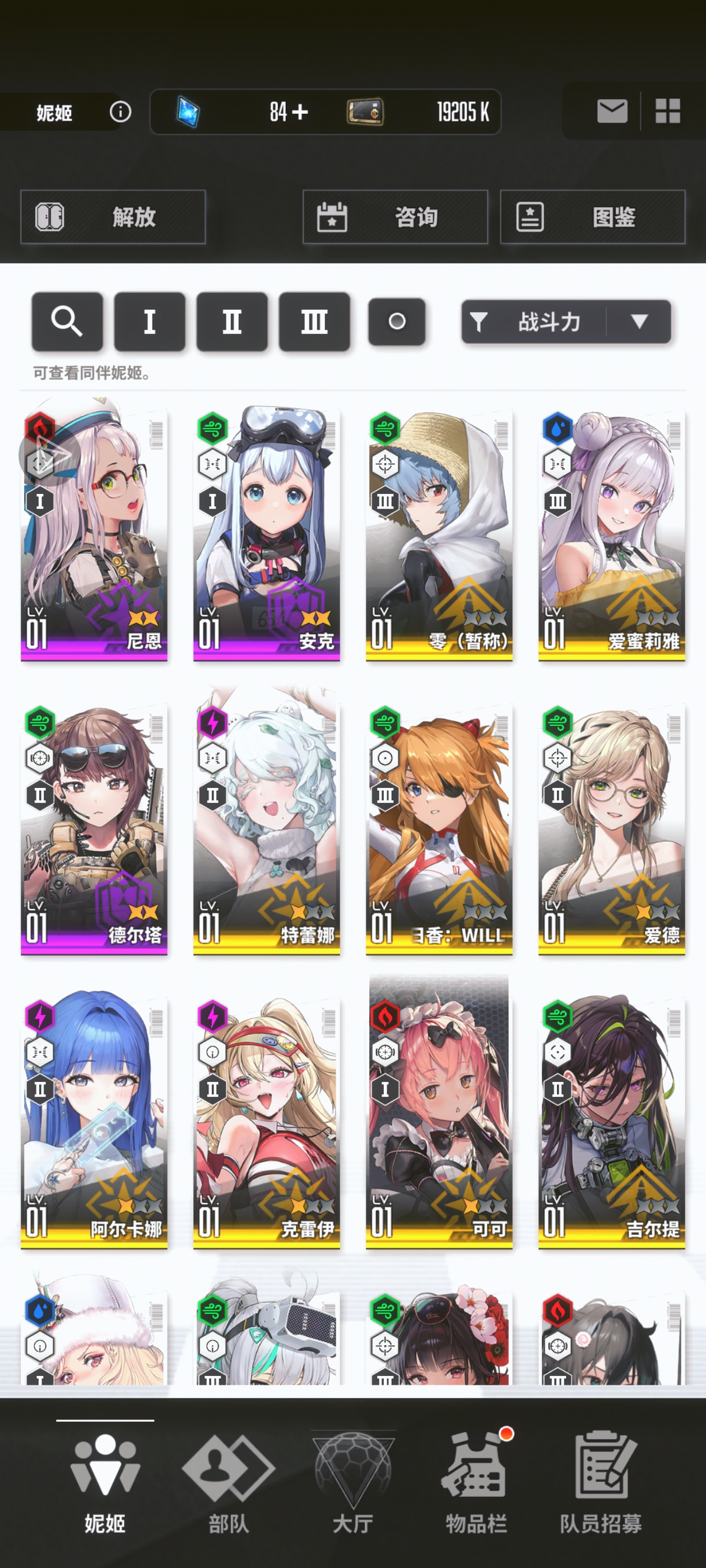Expand the 战斗力 sort dropdown
Screen dimensions: 706x1568
pyautogui.click(x=638, y=321)
